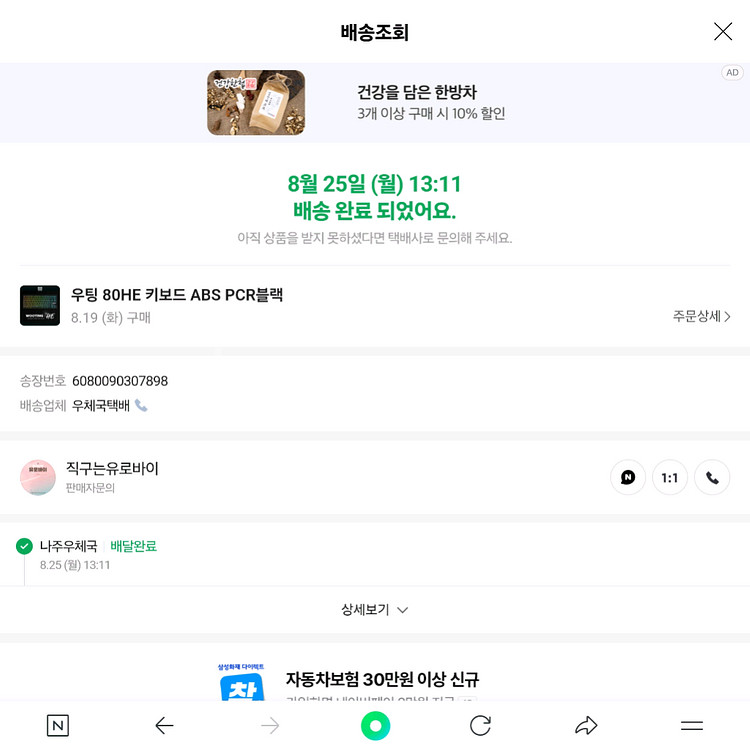The height and width of the screenshot is (751, 750).
Task: Open Naver TalkTalk with the seller
Action: (628, 478)
